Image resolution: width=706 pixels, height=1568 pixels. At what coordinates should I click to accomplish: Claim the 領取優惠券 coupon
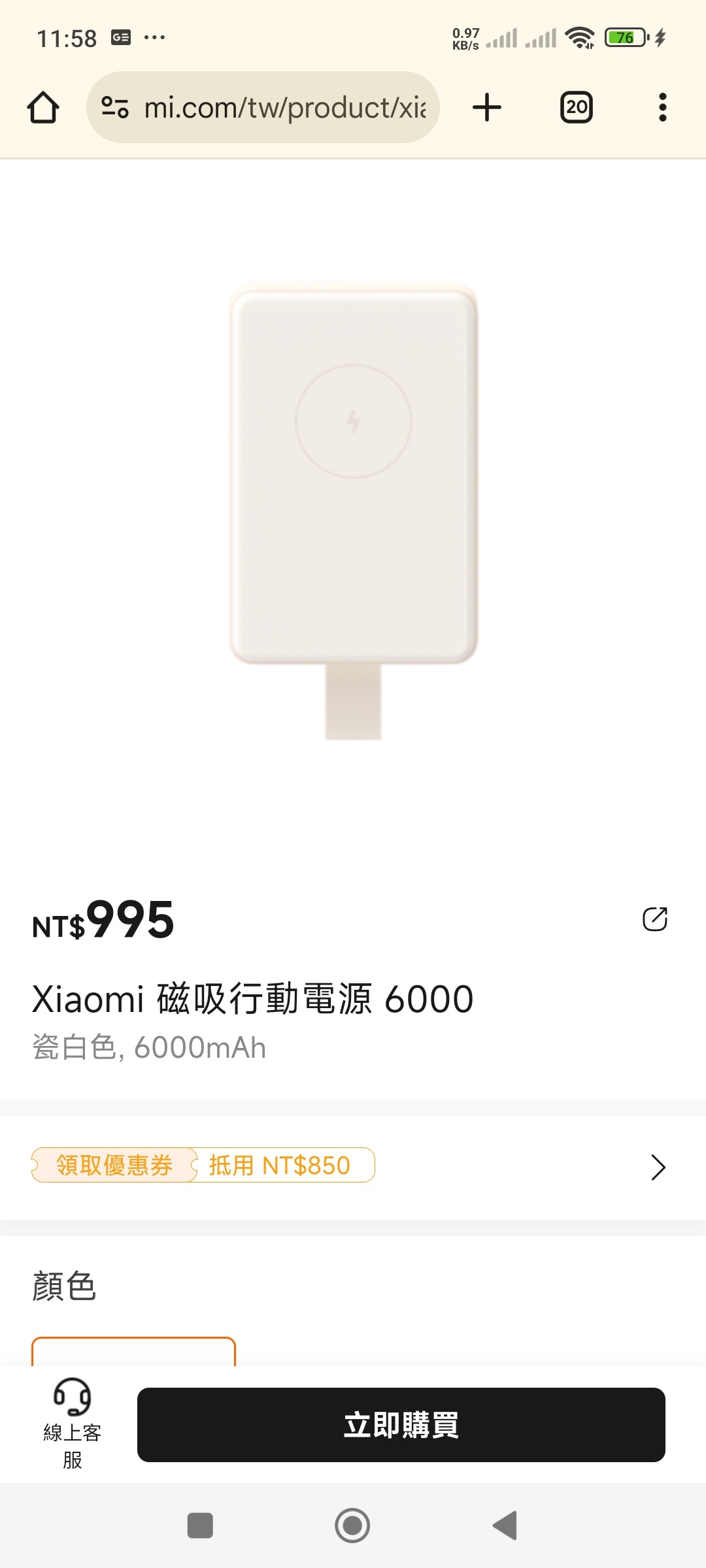114,1165
